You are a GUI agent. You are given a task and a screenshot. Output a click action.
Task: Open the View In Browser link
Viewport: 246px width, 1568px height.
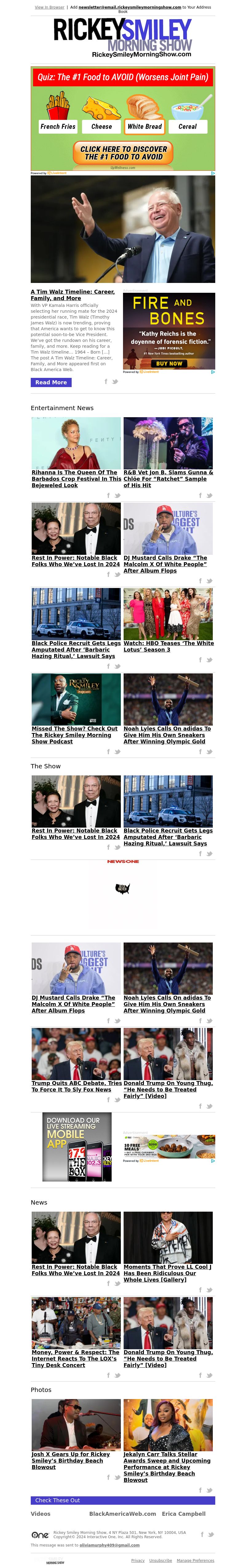tap(49, 7)
